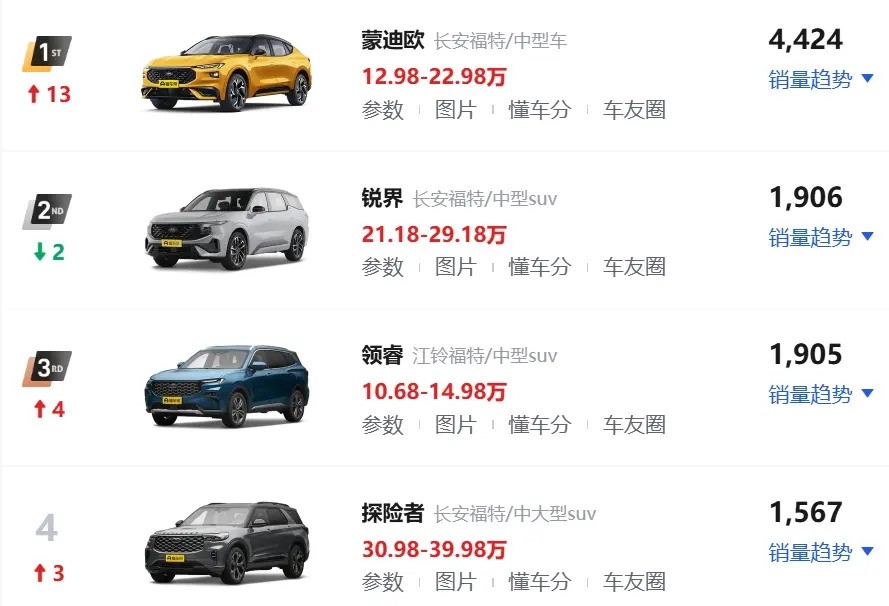
Task: Open 车友圈 for 领睿
Action: point(634,425)
